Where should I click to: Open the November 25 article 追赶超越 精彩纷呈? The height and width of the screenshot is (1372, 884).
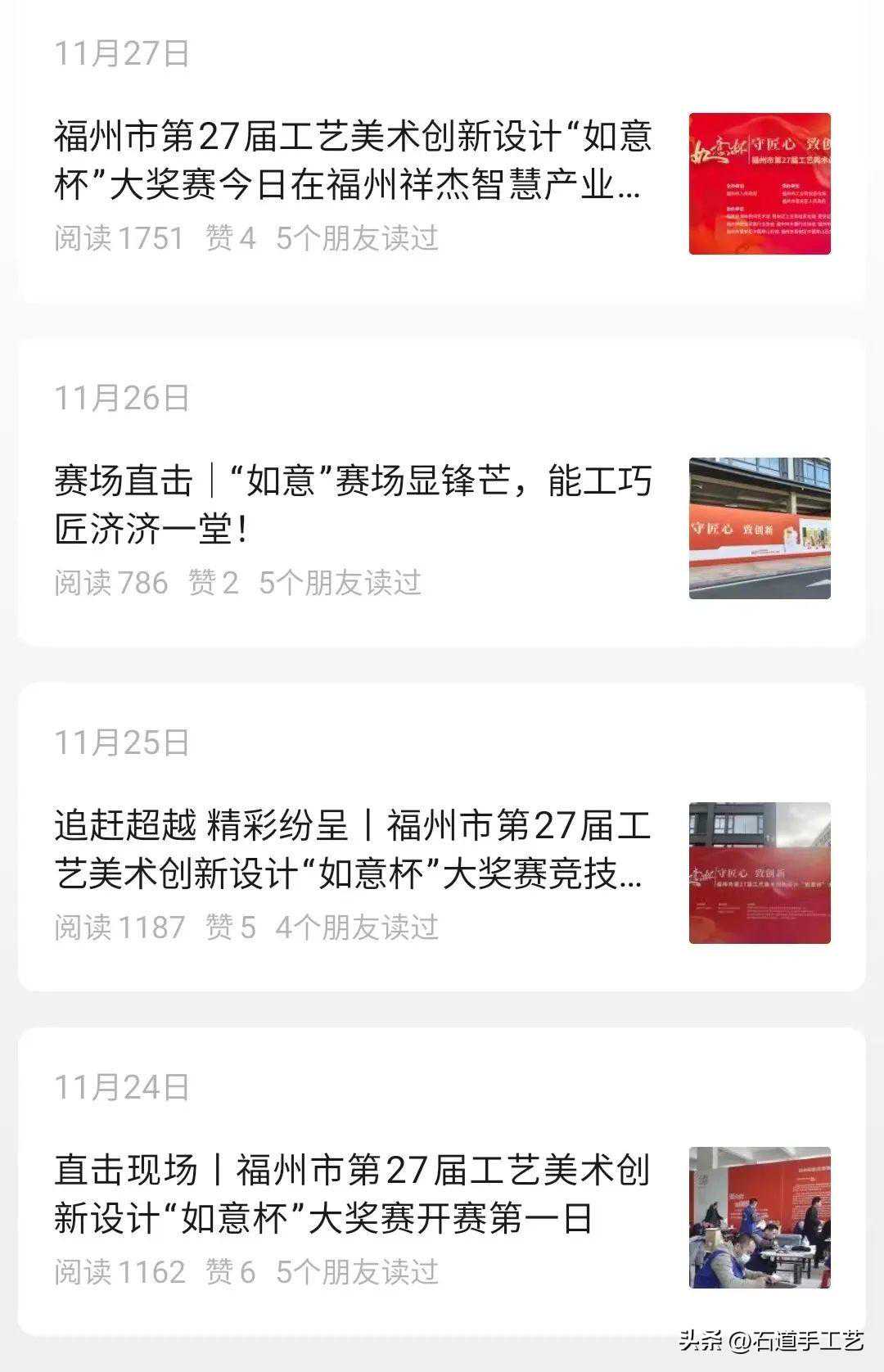(x=352, y=849)
